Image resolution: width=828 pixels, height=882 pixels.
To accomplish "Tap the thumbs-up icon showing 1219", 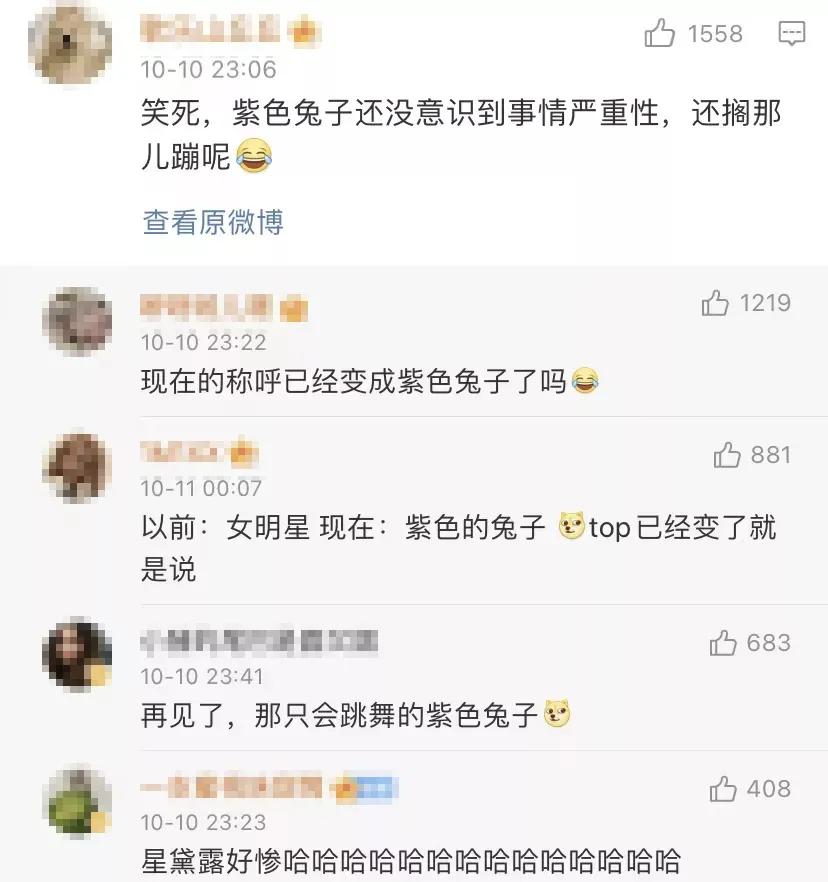I will [714, 303].
